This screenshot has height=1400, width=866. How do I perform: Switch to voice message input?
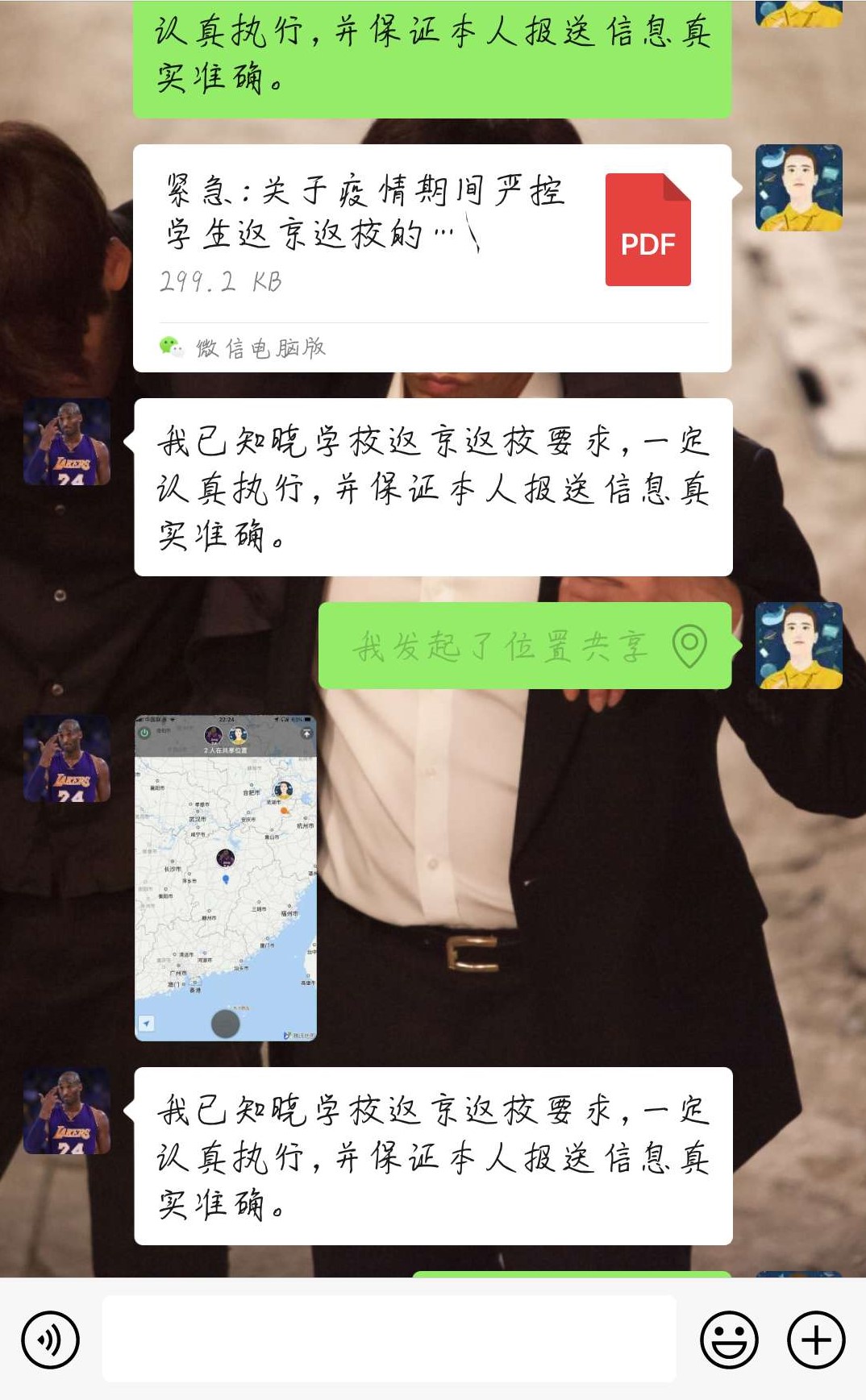(51, 1340)
